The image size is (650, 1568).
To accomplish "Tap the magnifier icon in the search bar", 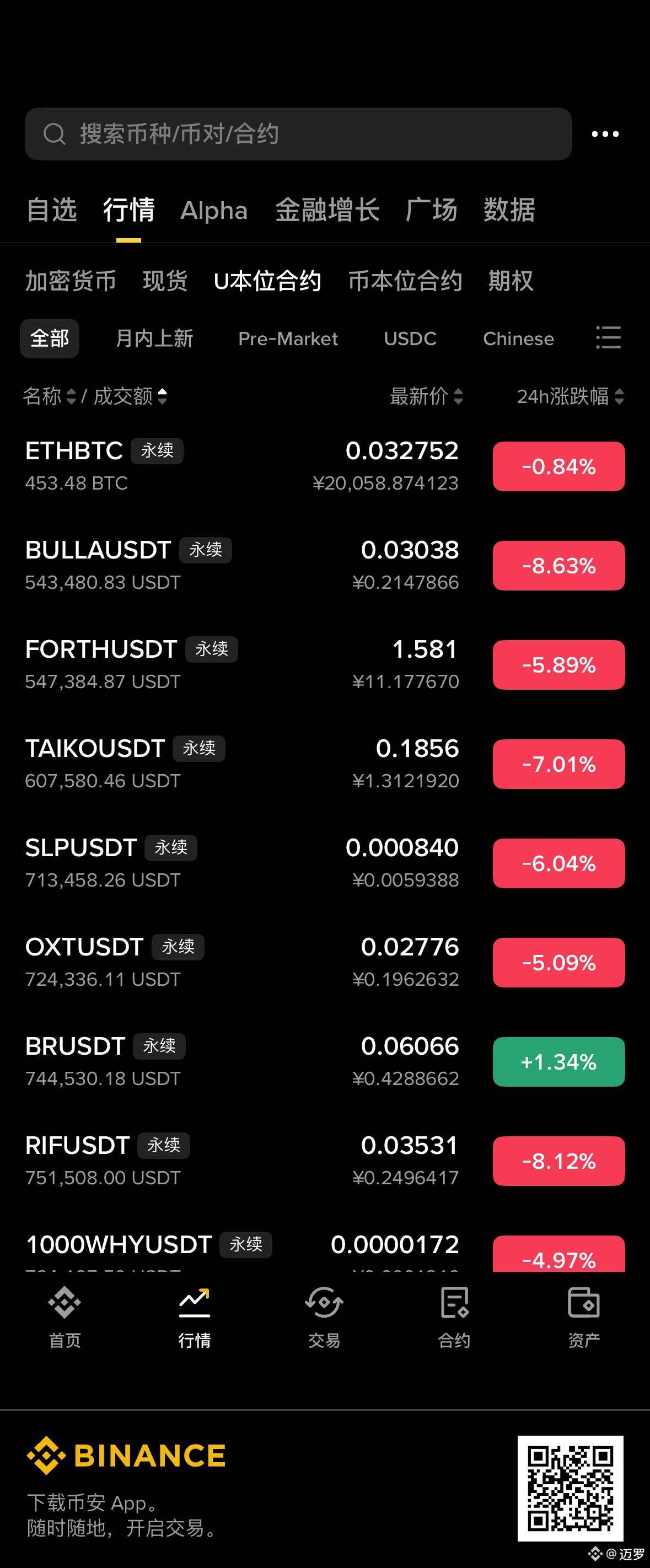I will 55,133.
